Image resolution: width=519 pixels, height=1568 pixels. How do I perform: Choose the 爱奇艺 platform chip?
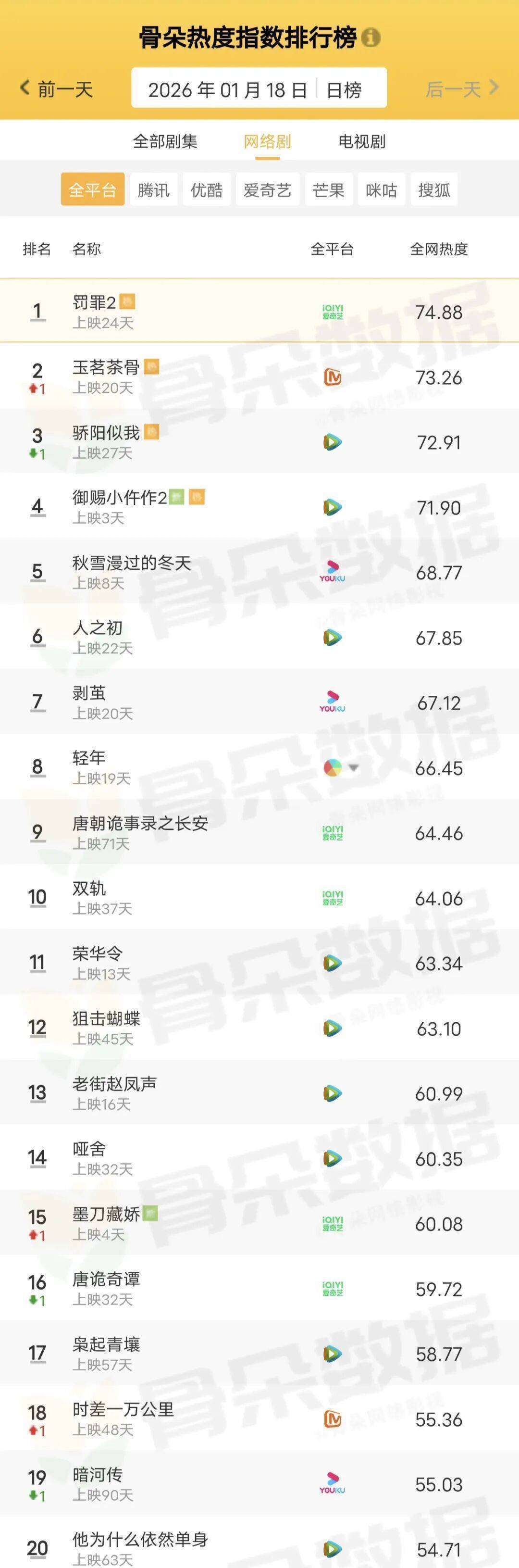pos(267,190)
